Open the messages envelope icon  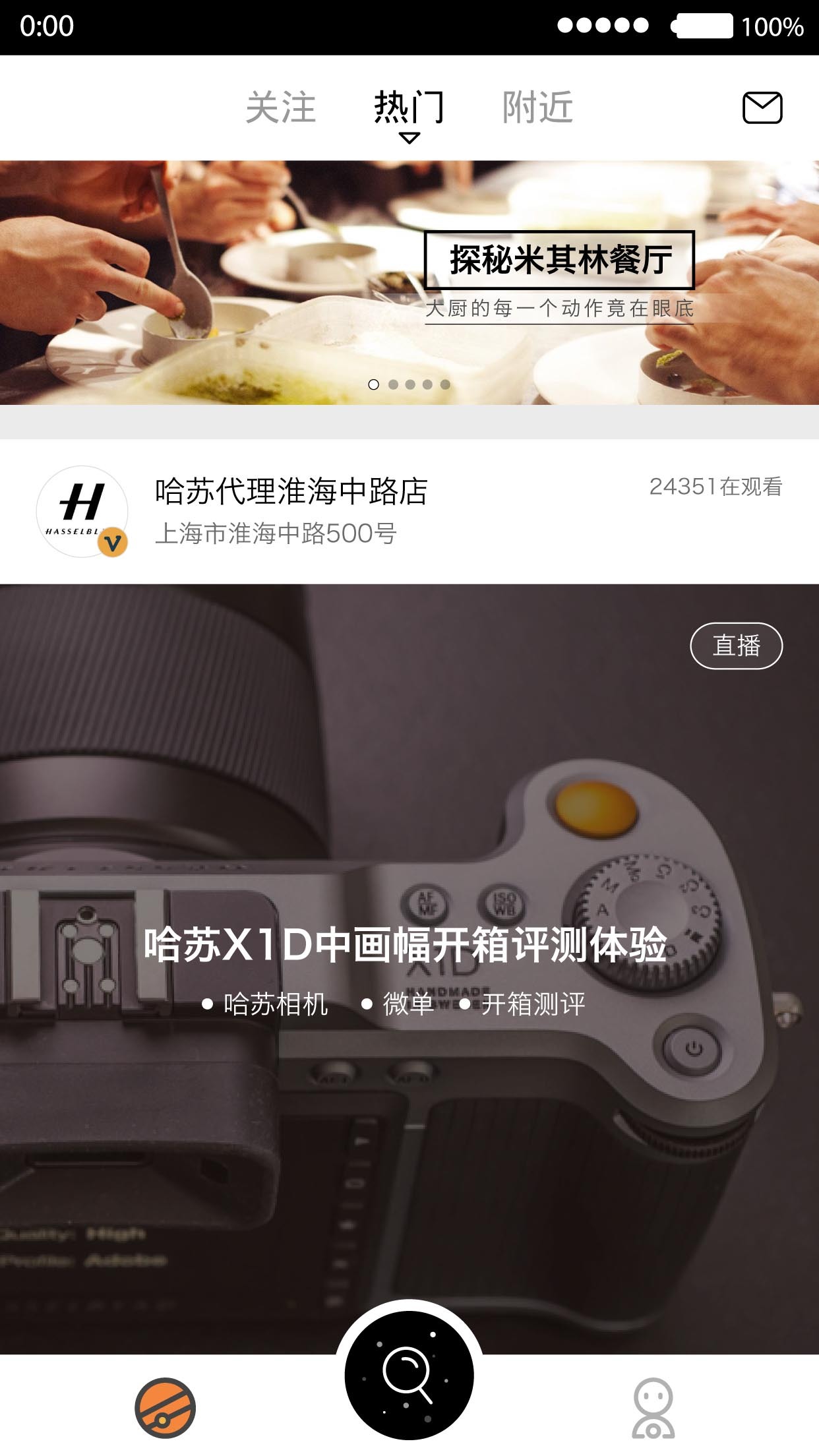click(762, 107)
